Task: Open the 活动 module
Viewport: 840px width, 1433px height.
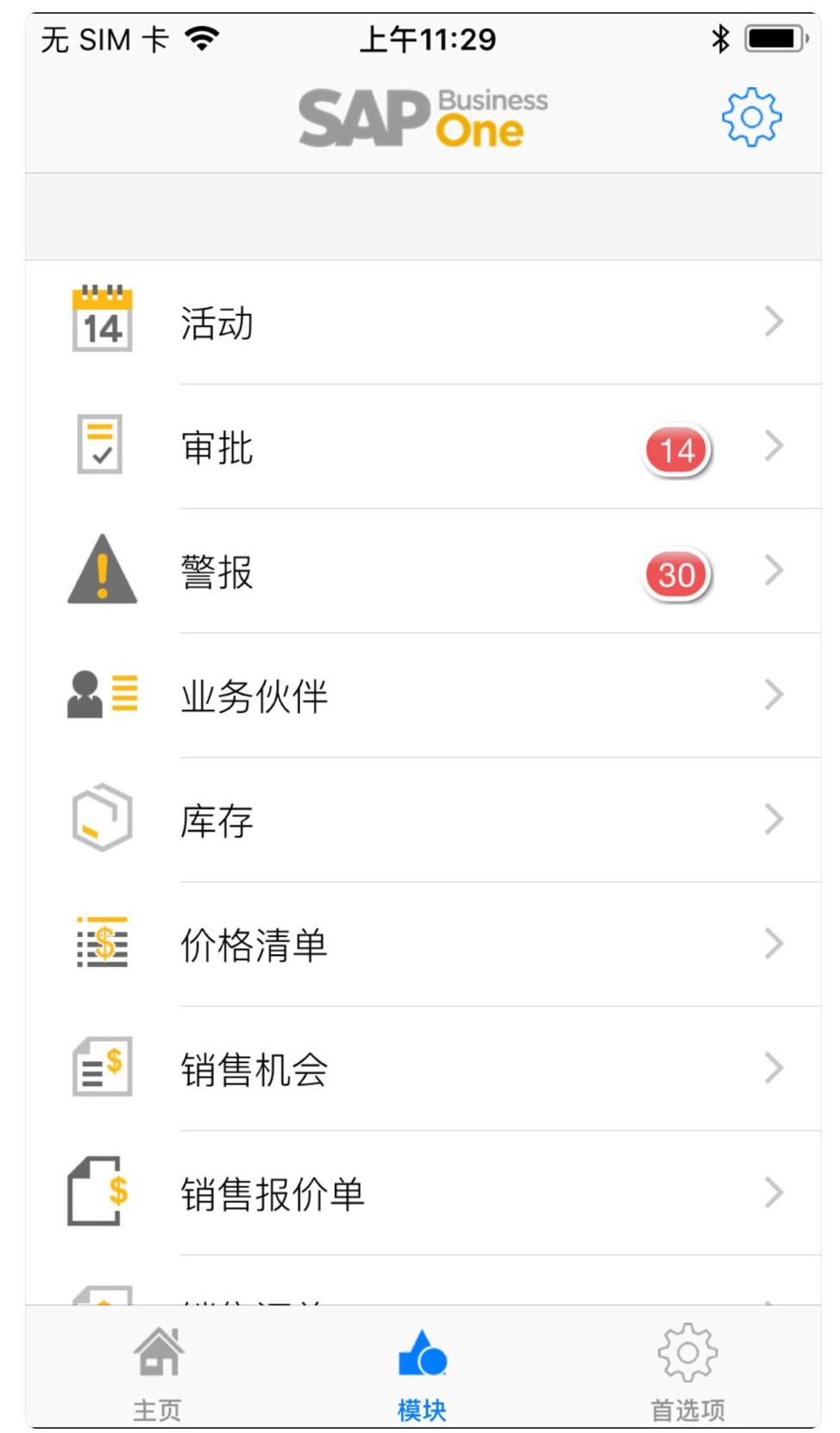Action: tap(423, 323)
